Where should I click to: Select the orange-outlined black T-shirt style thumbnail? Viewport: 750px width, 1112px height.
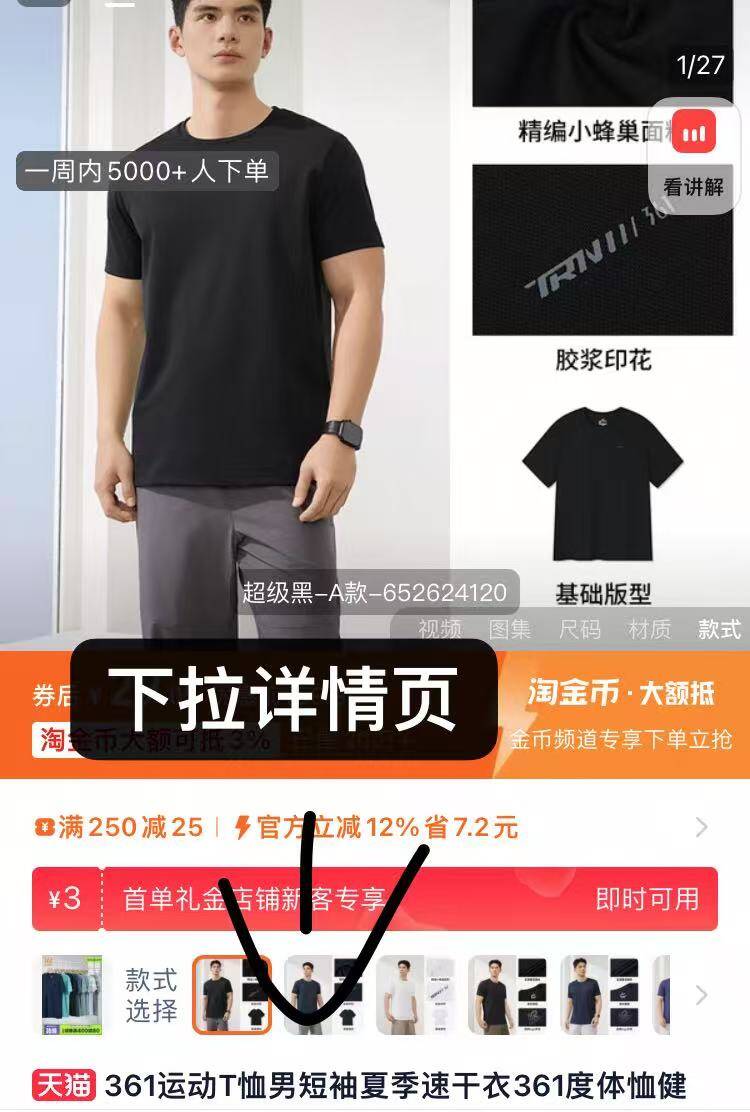[x=232, y=994]
